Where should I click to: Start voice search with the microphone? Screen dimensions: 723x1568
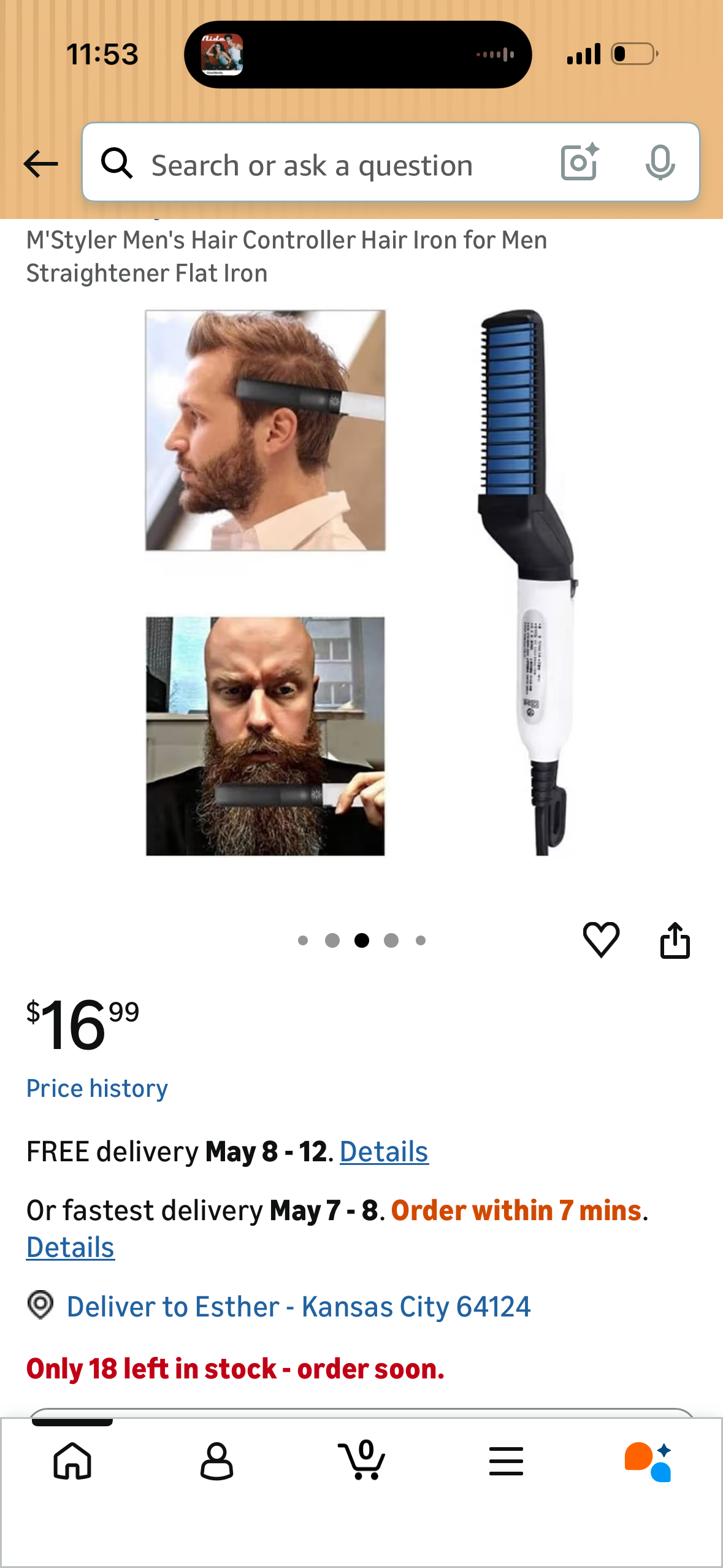660,163
